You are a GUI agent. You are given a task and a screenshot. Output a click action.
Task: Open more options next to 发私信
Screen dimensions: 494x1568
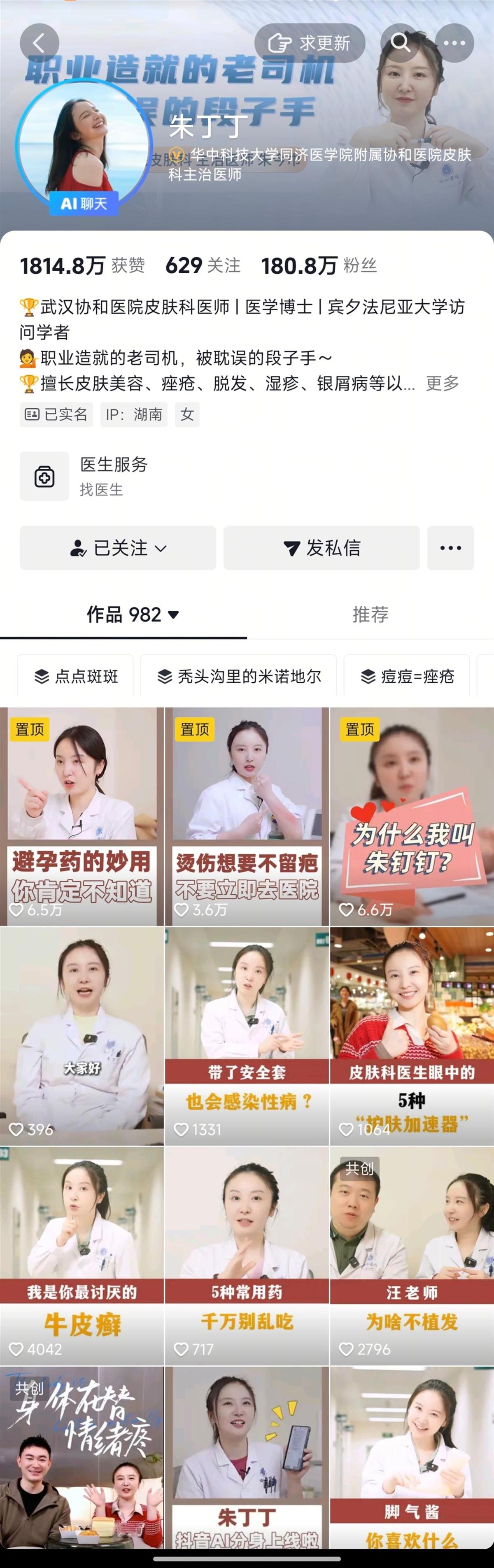450,548
